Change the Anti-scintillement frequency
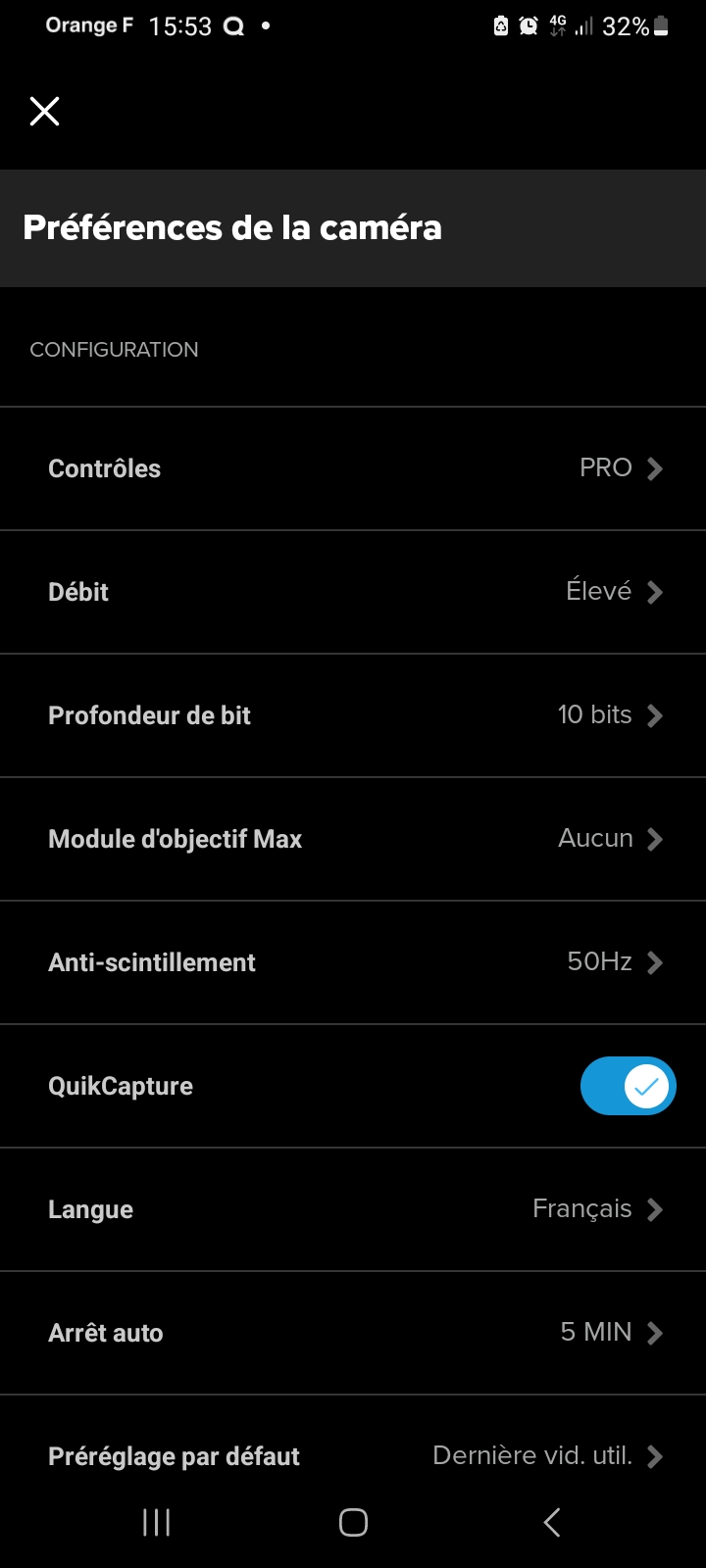Image resolution: width=706 pixels, height=1568 pixels. click(353, 962)
